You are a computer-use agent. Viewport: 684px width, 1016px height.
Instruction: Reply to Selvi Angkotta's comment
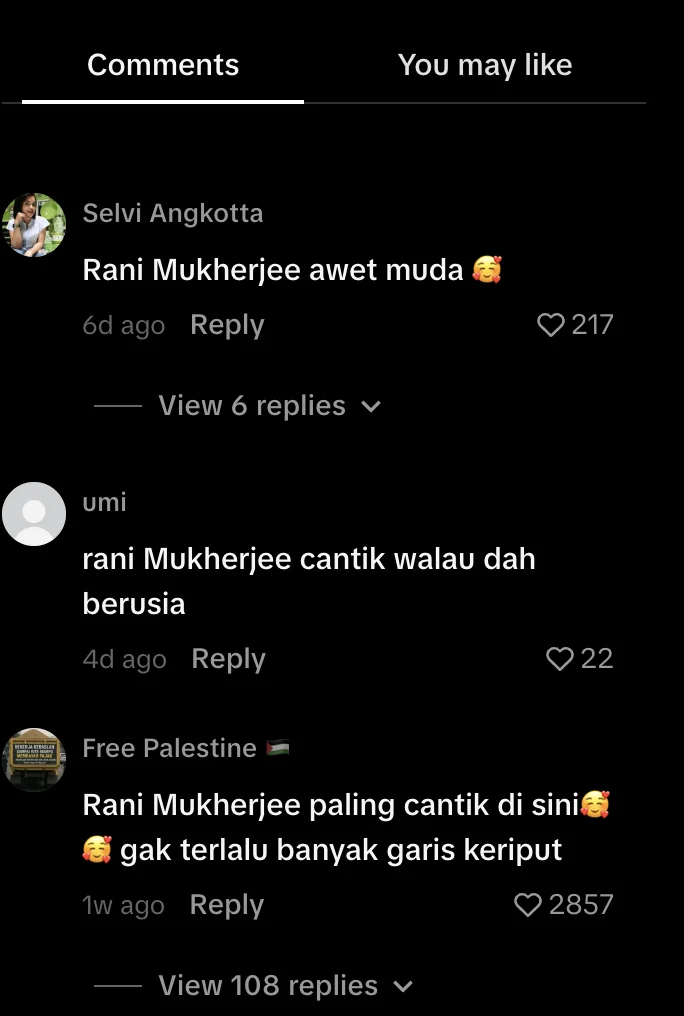[227, 325]
